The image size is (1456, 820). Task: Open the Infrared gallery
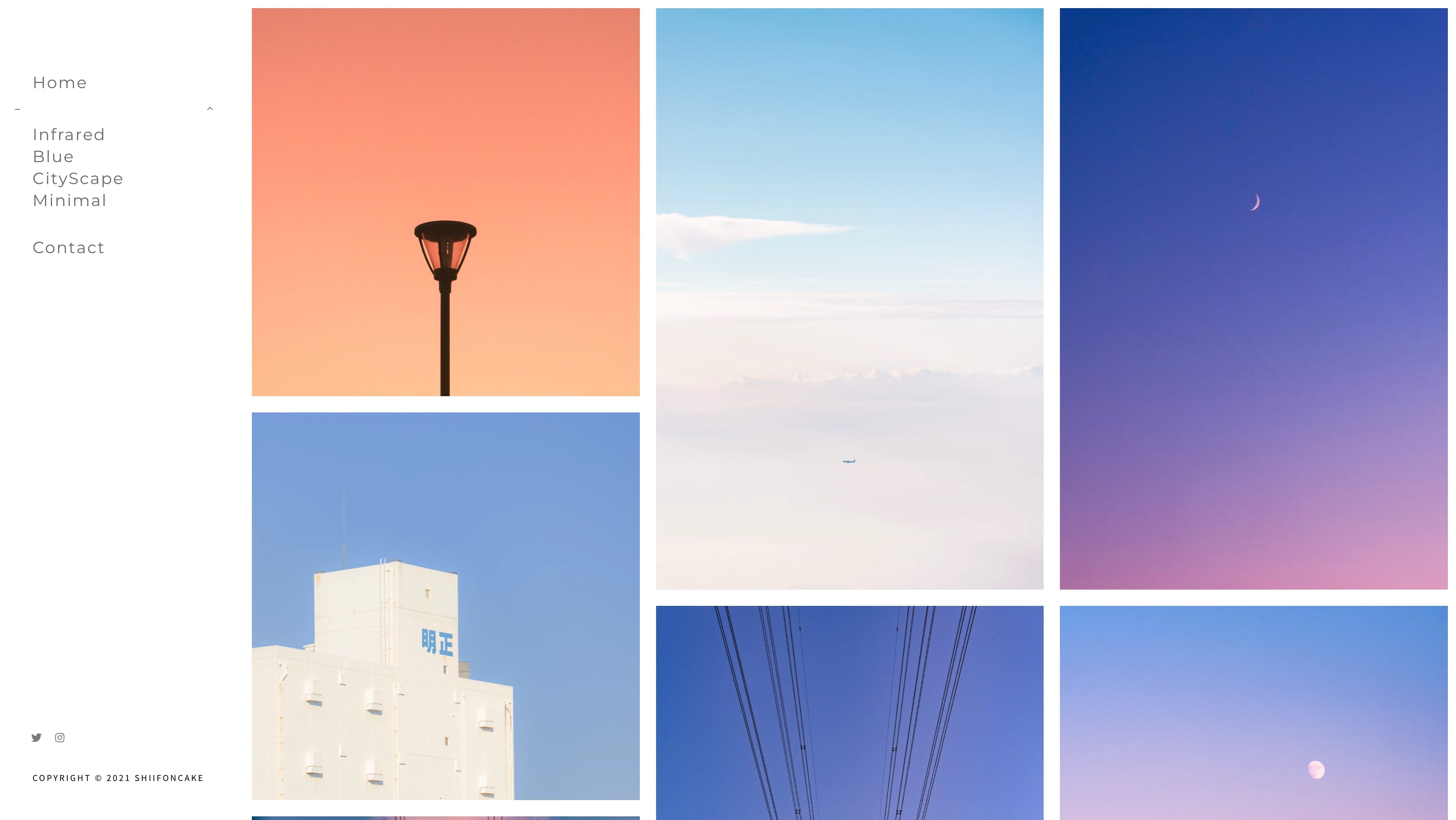[68, 134]
